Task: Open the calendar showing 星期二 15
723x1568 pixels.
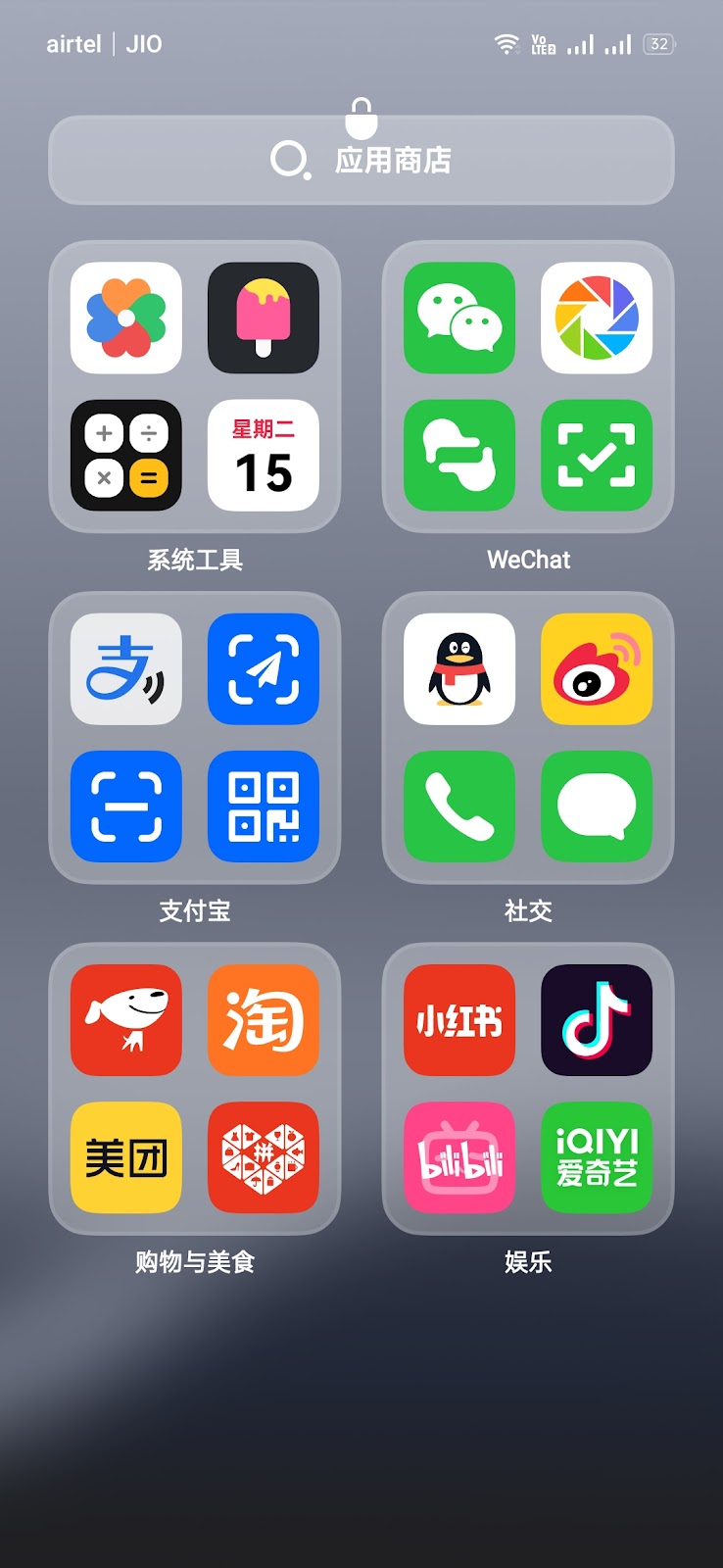Action: pos(264,456)
